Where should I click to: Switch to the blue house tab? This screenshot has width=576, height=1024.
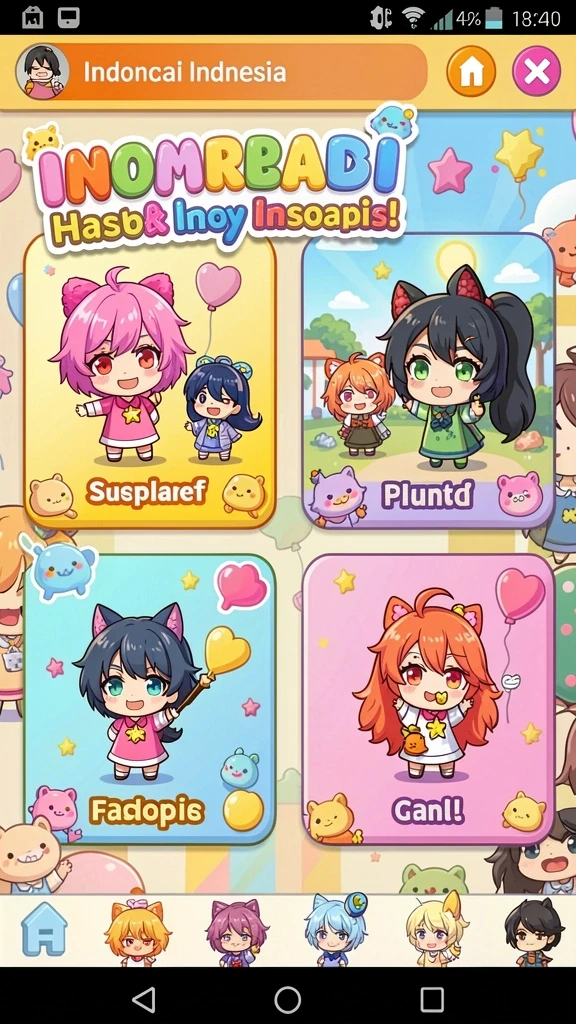click(44, 929)
